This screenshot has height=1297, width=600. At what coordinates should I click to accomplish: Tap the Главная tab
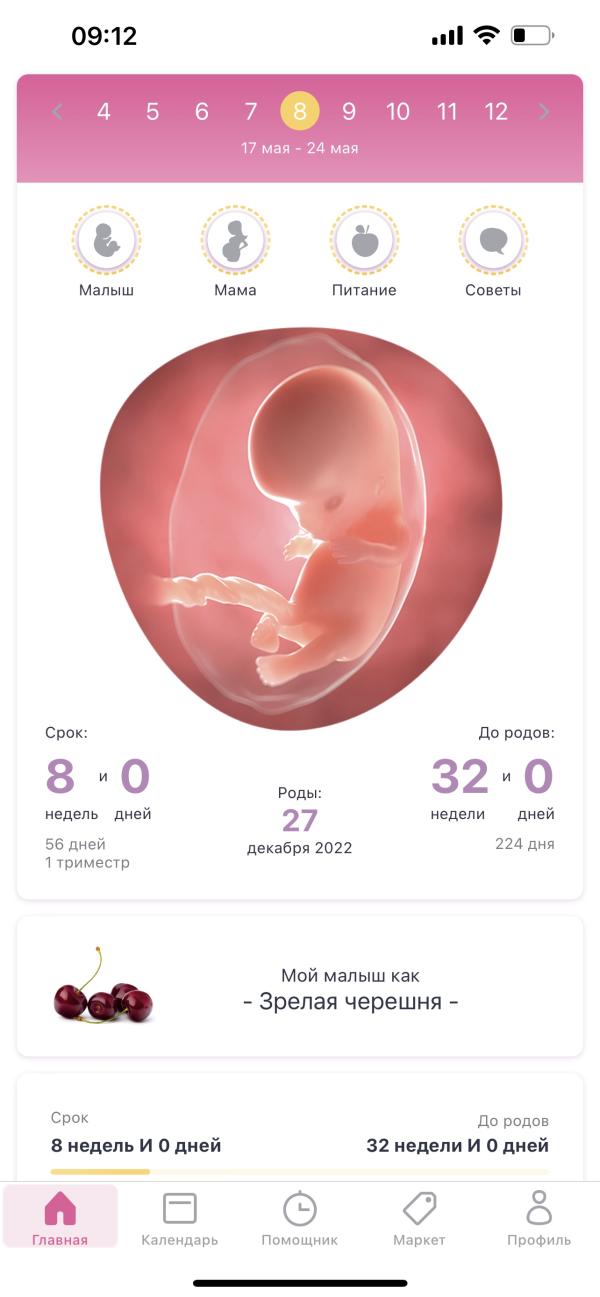pyautogui.click(x=60, y=1217)
